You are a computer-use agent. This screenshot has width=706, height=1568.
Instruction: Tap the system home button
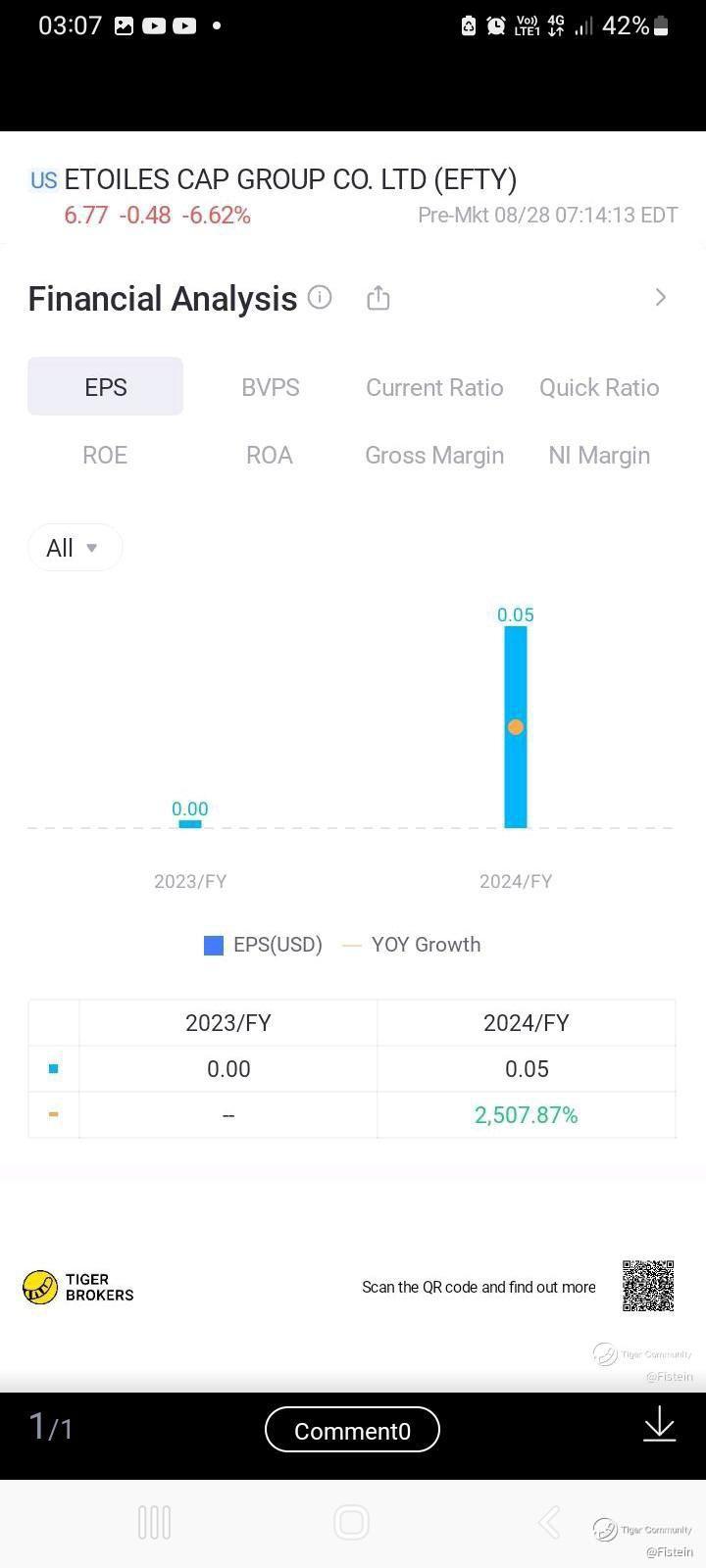point(351,1523)
